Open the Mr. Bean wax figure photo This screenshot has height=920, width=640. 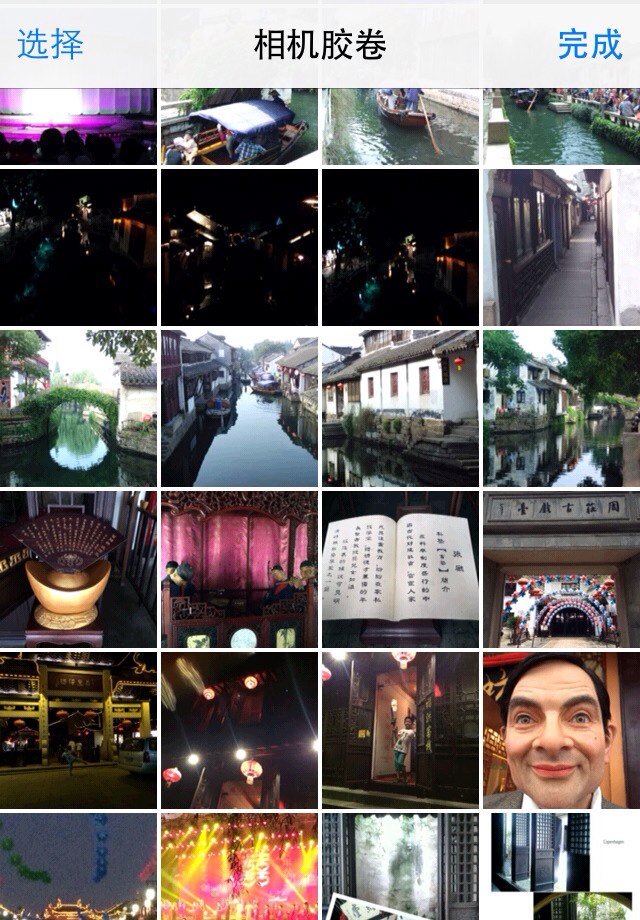click(561, 731)
